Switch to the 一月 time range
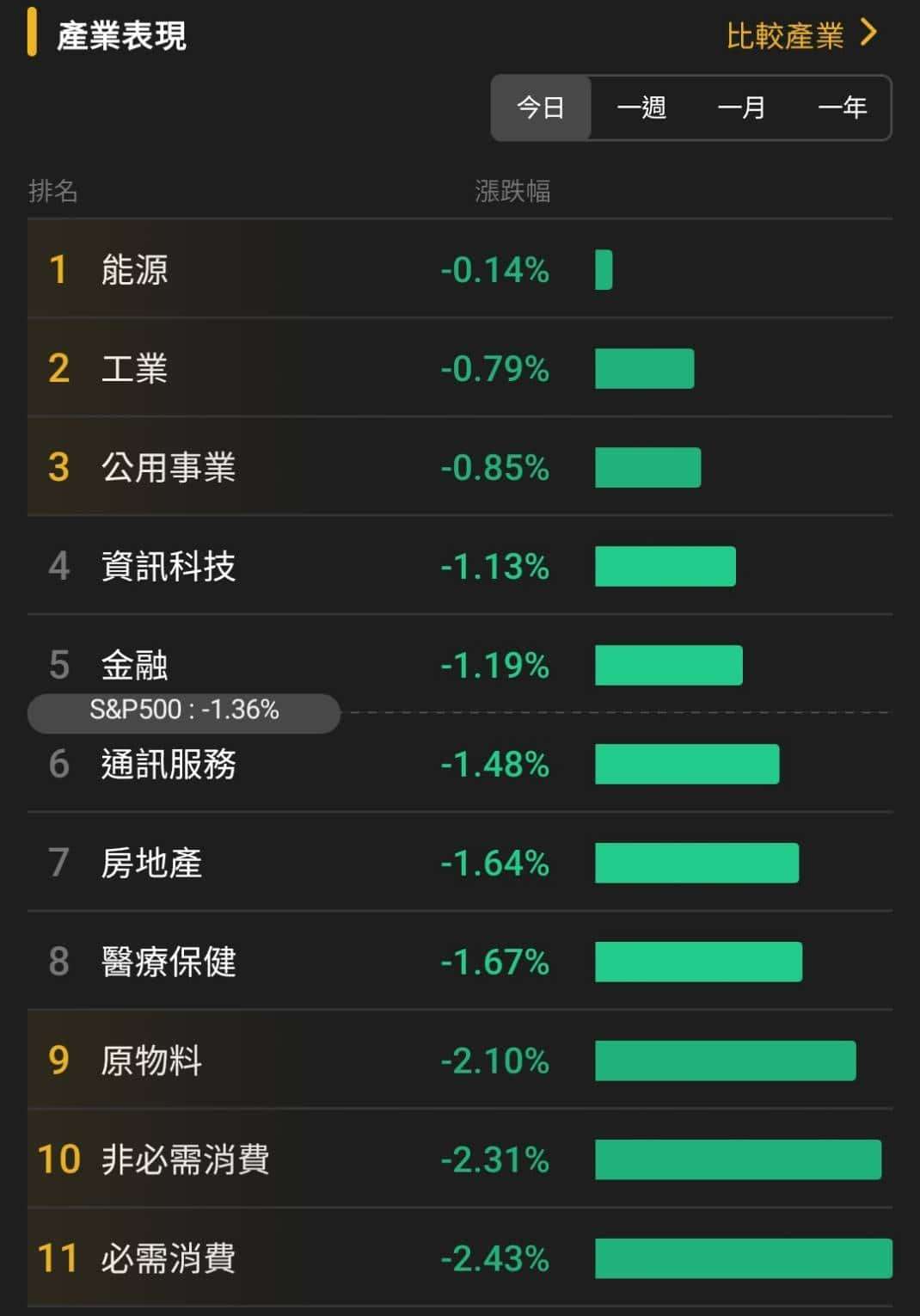Screen dimensions: 920x1316 [x=741, y=108]
